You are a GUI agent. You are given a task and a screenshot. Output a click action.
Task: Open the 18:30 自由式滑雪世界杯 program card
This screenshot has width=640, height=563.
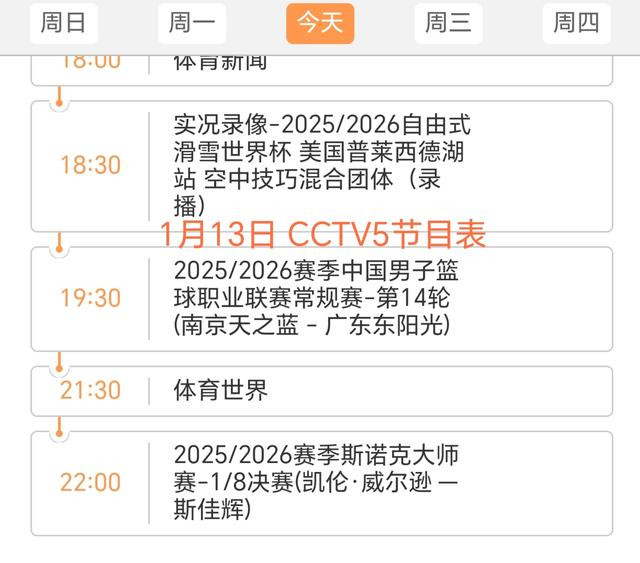point(322,166)
